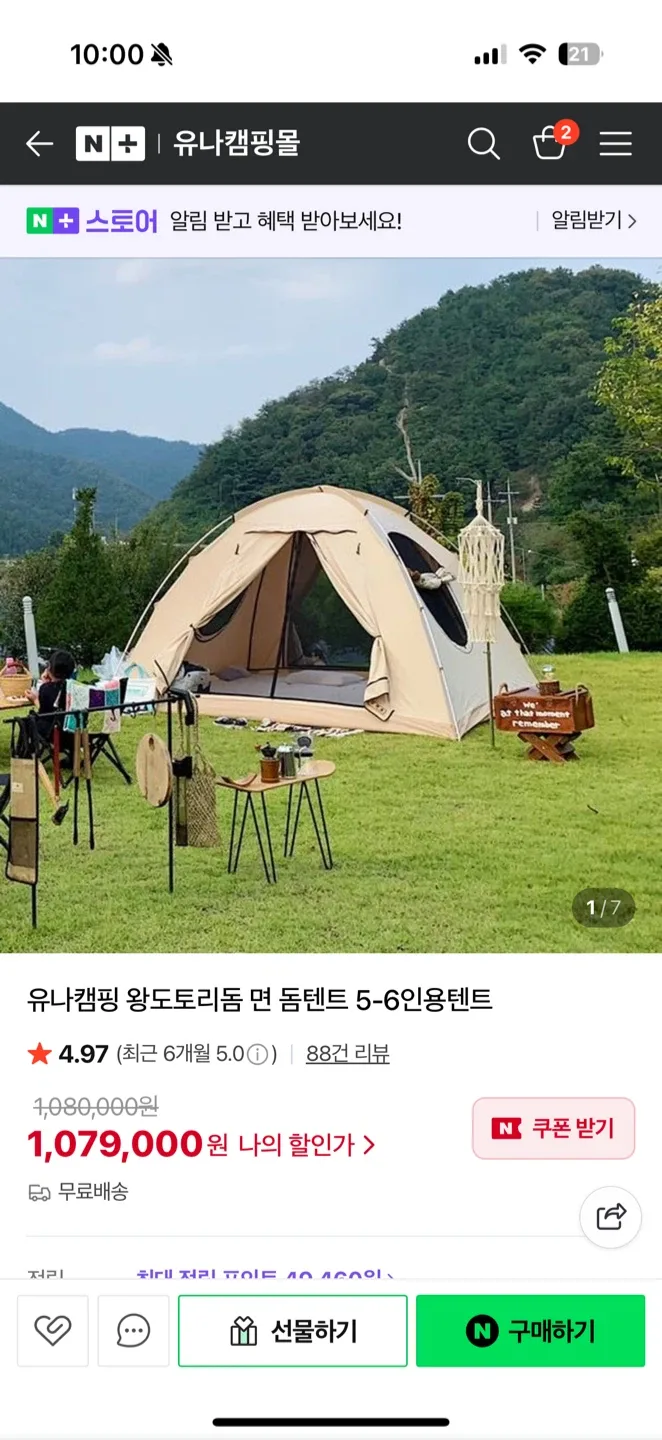Show rating info icon next to 5.0

point(258,1054)
